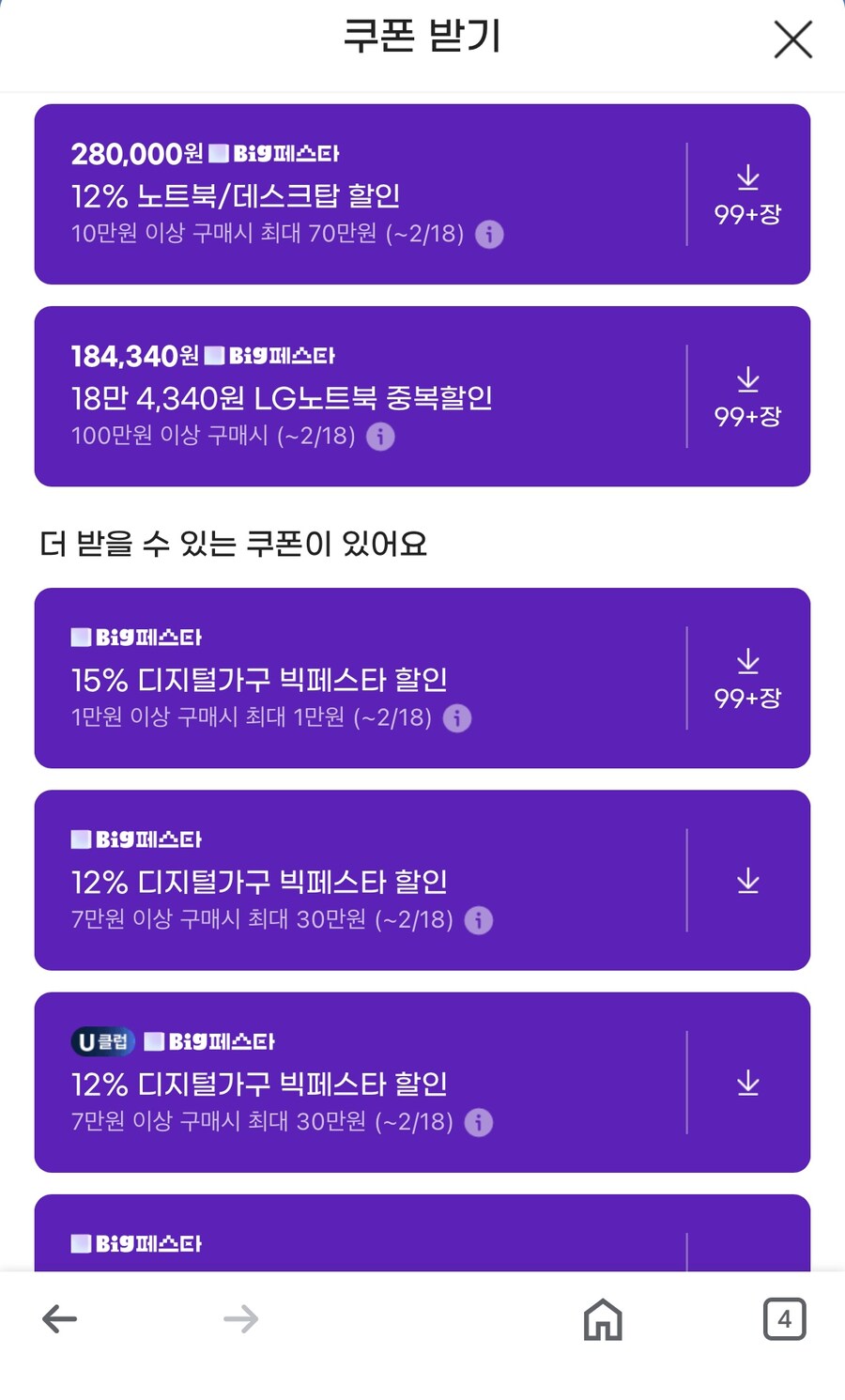Viewport: 845px width, 1400px height.
Task: Tap the U클럽 badge on the bottom coupon
Action: click(102, 1040)
